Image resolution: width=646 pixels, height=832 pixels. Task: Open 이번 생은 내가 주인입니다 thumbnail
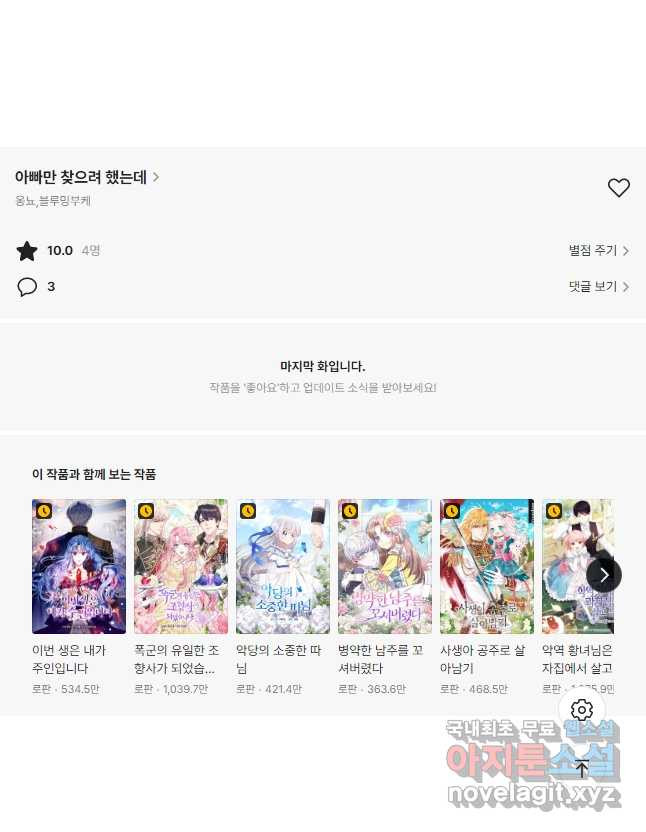[79, 566]
